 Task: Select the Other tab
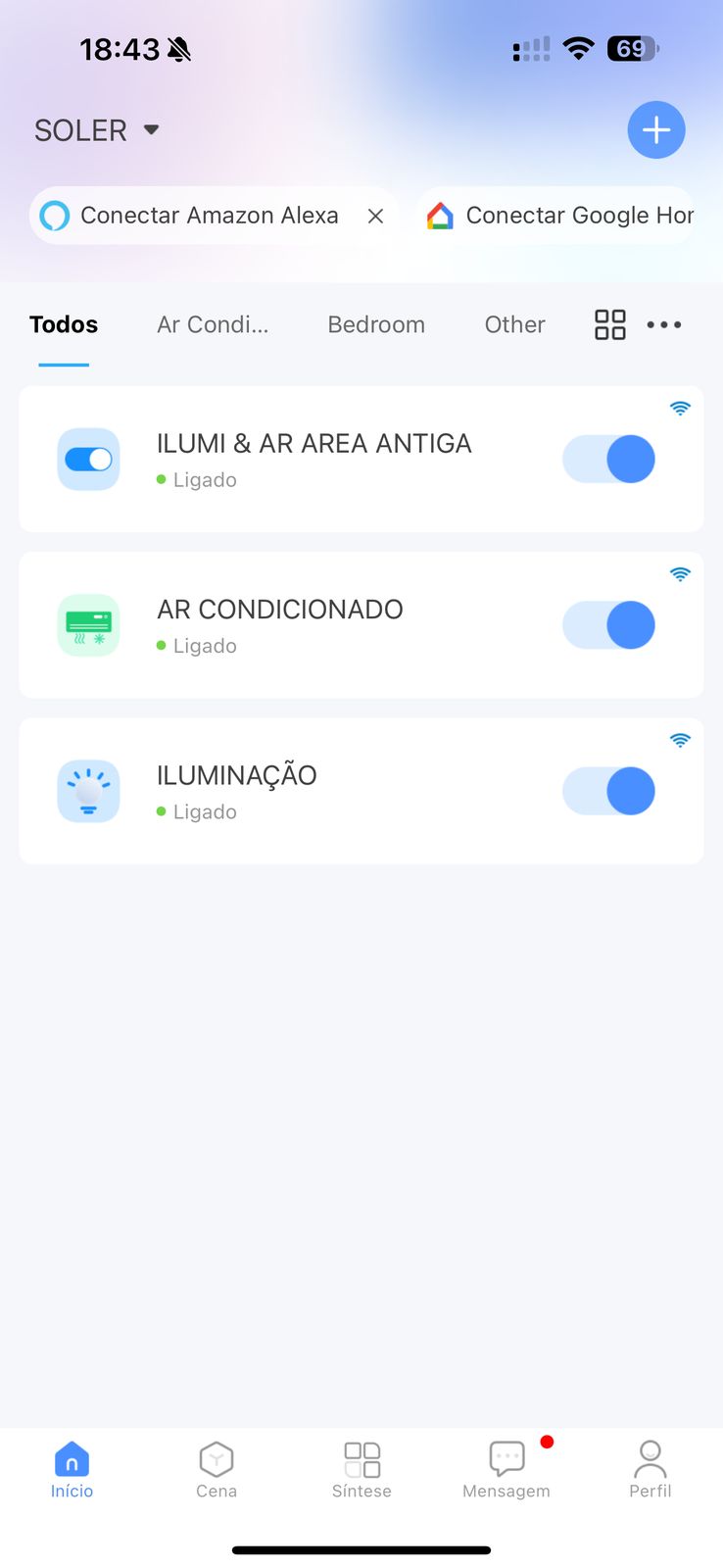[514, 324]
